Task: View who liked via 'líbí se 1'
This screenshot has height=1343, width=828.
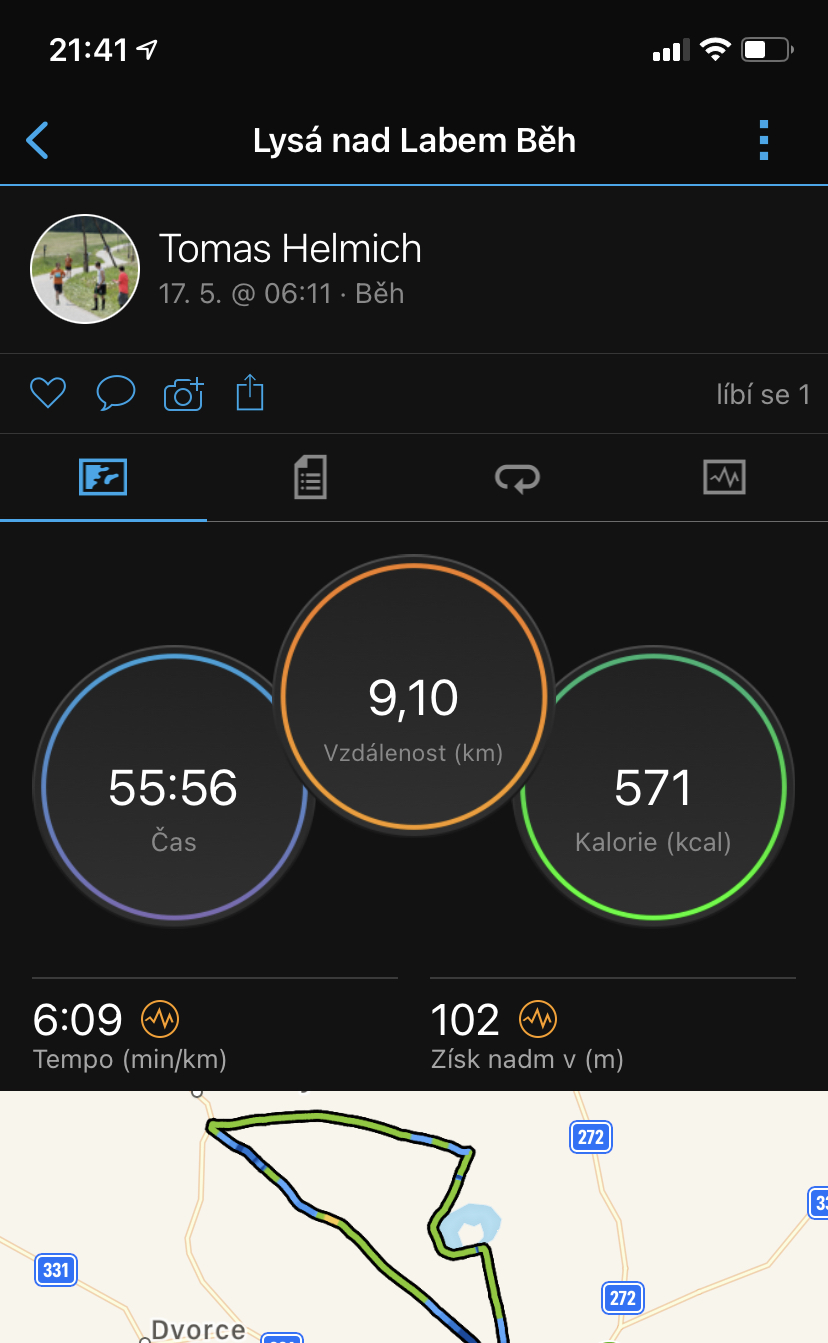Action: point(763,394)
